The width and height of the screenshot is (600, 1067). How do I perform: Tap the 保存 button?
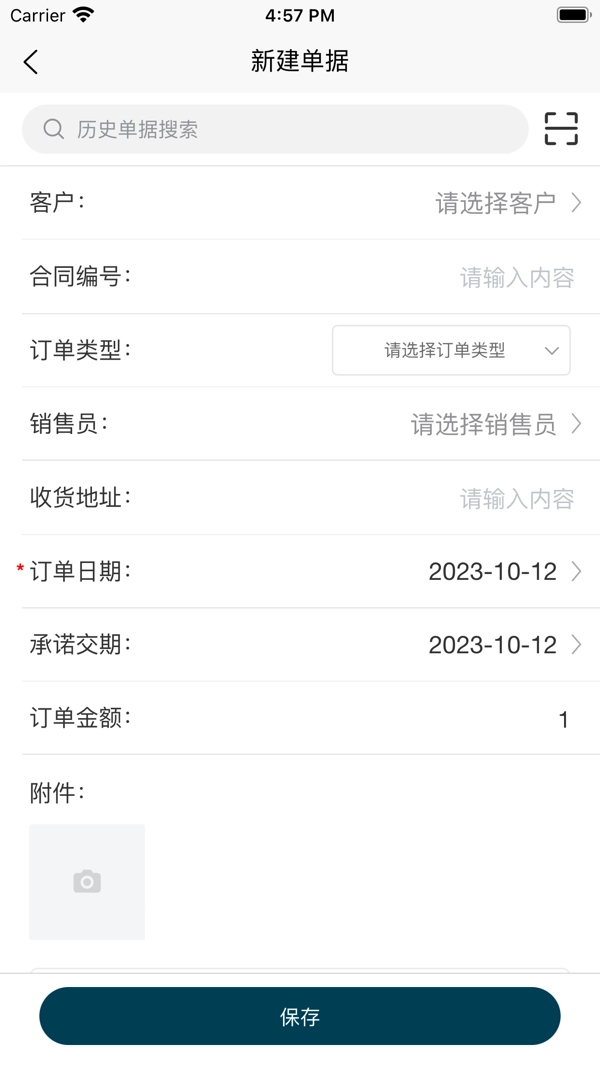pyautogui.click(x=300, y=1016)
